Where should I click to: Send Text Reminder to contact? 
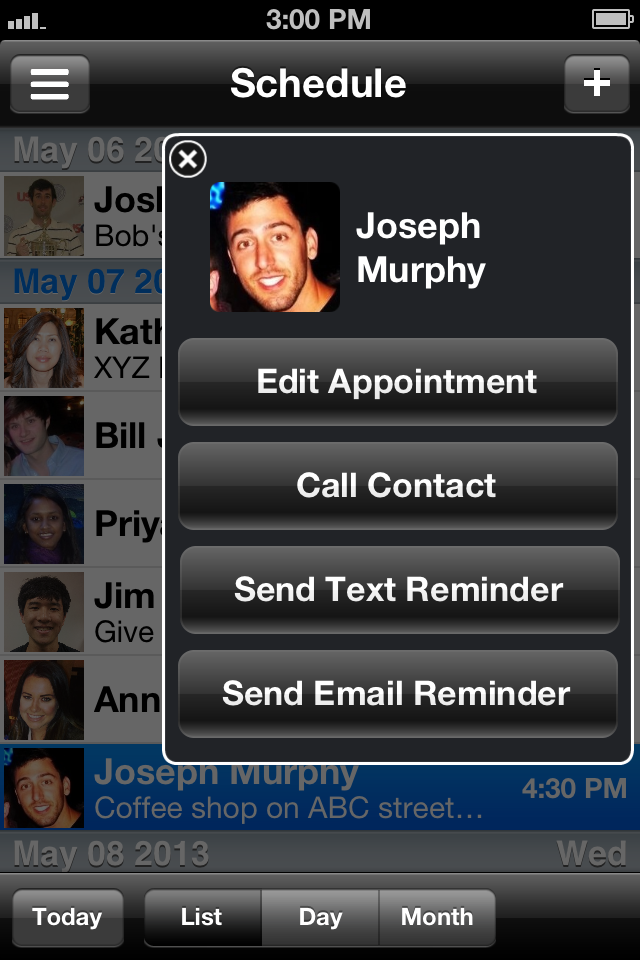(398, 590)
